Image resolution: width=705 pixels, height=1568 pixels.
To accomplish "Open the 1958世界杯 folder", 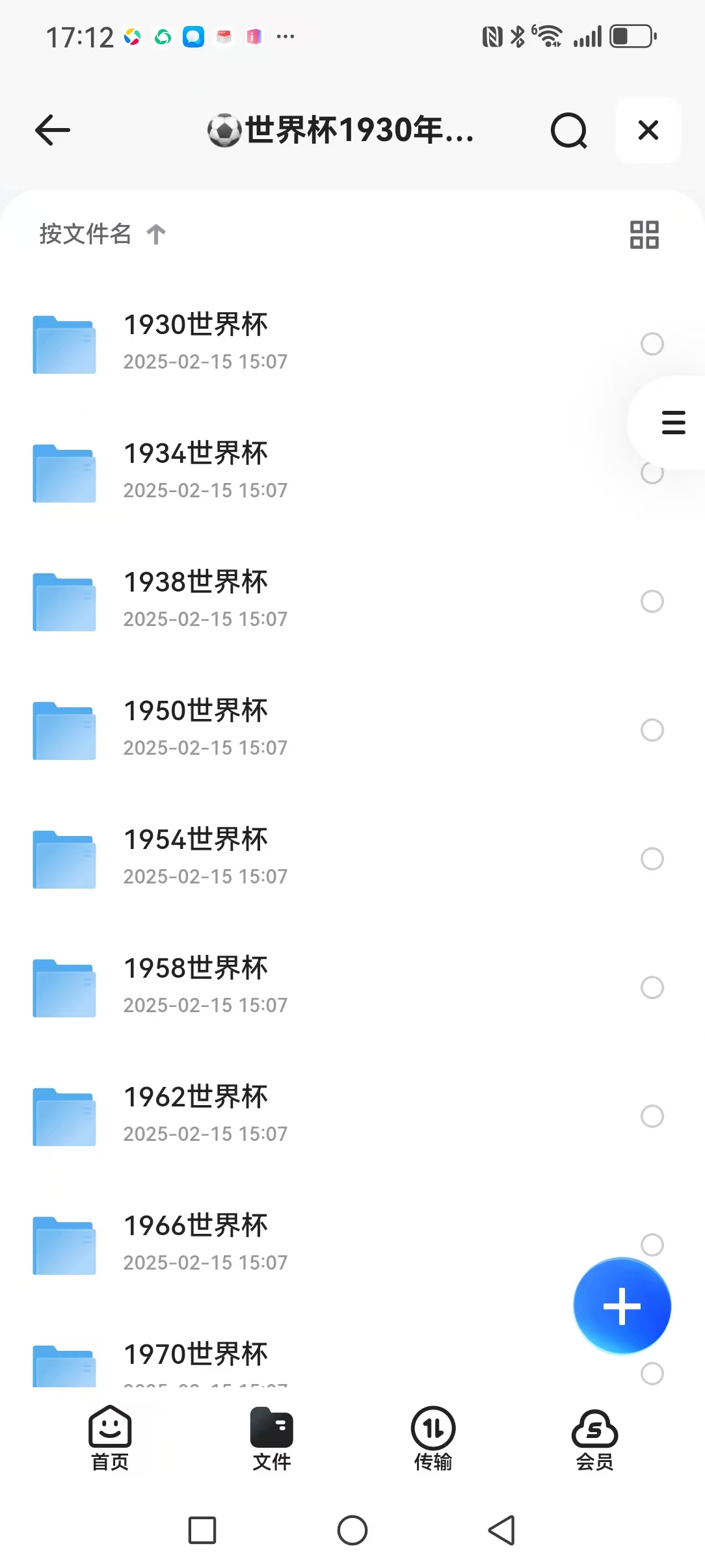I will tap(195, 986).
